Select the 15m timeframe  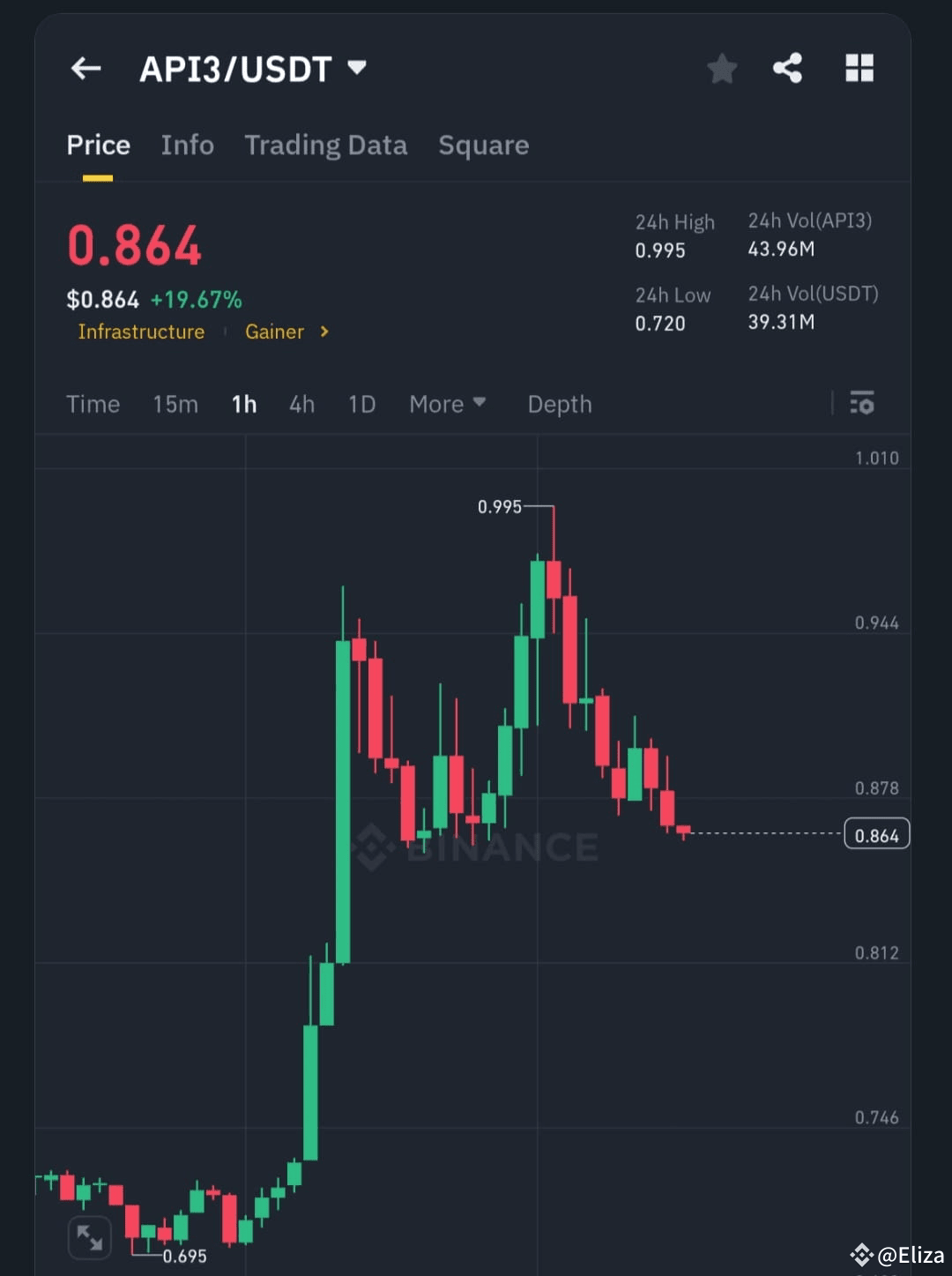coord(175,404)
